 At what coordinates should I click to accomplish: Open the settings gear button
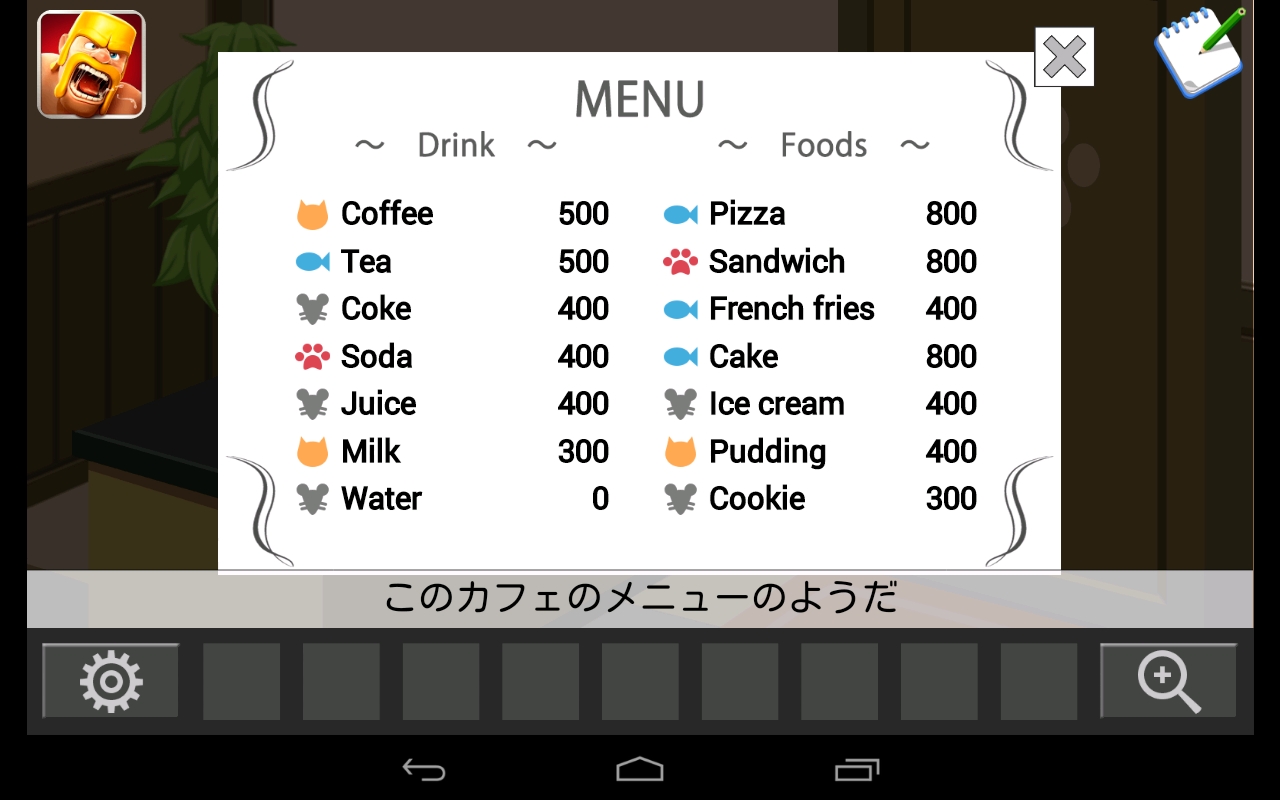(x=111, y=681)
